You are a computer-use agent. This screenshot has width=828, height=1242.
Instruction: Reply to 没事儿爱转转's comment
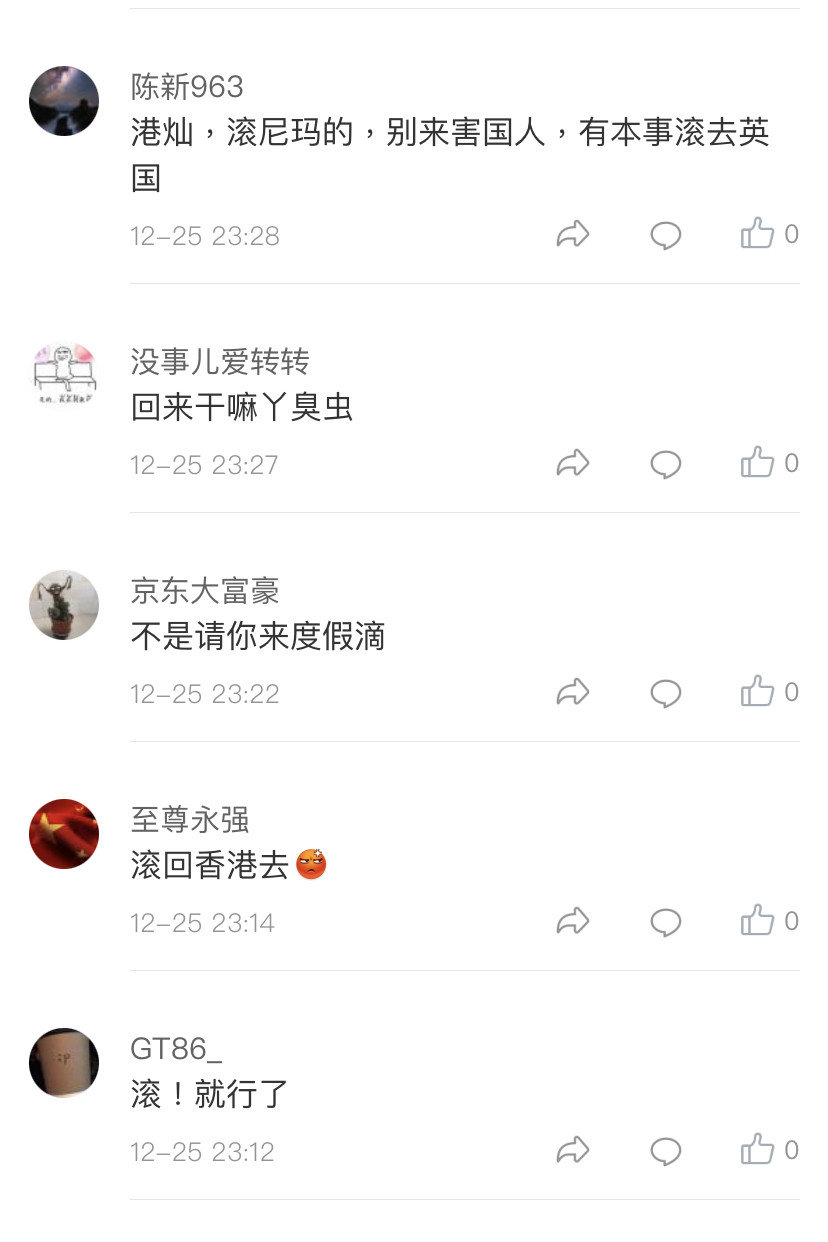[666, 464]
